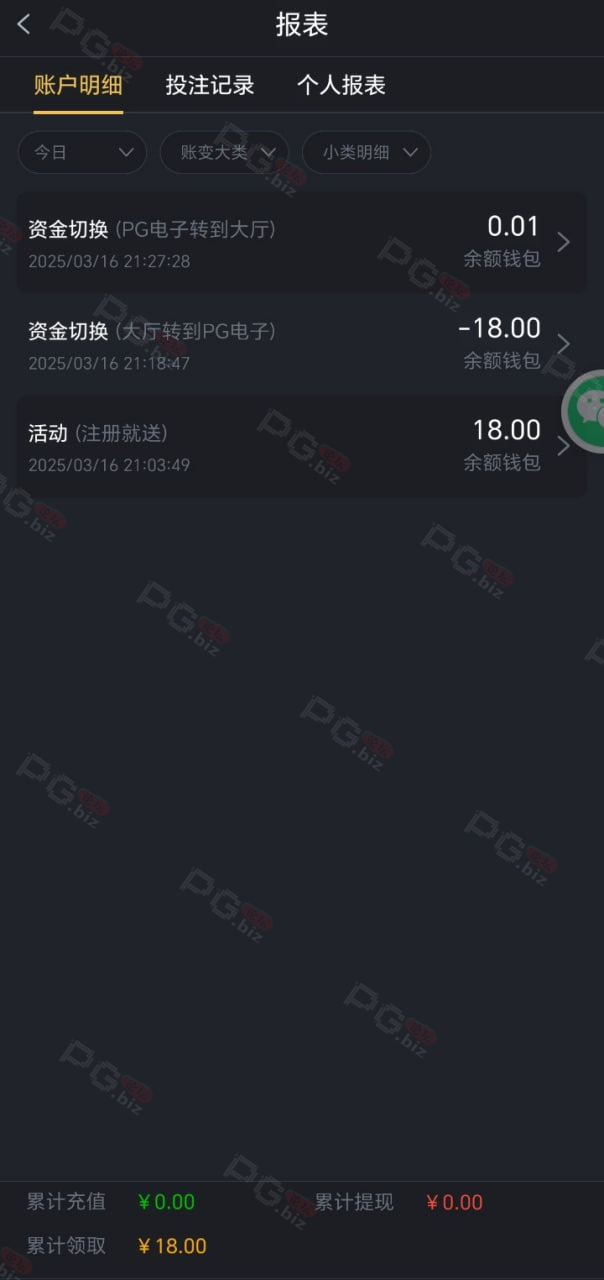Open the 大厅转到PG电子 -18.00 record
Image resolution: width=604 pixels, height=1280 pixels.
302,345
